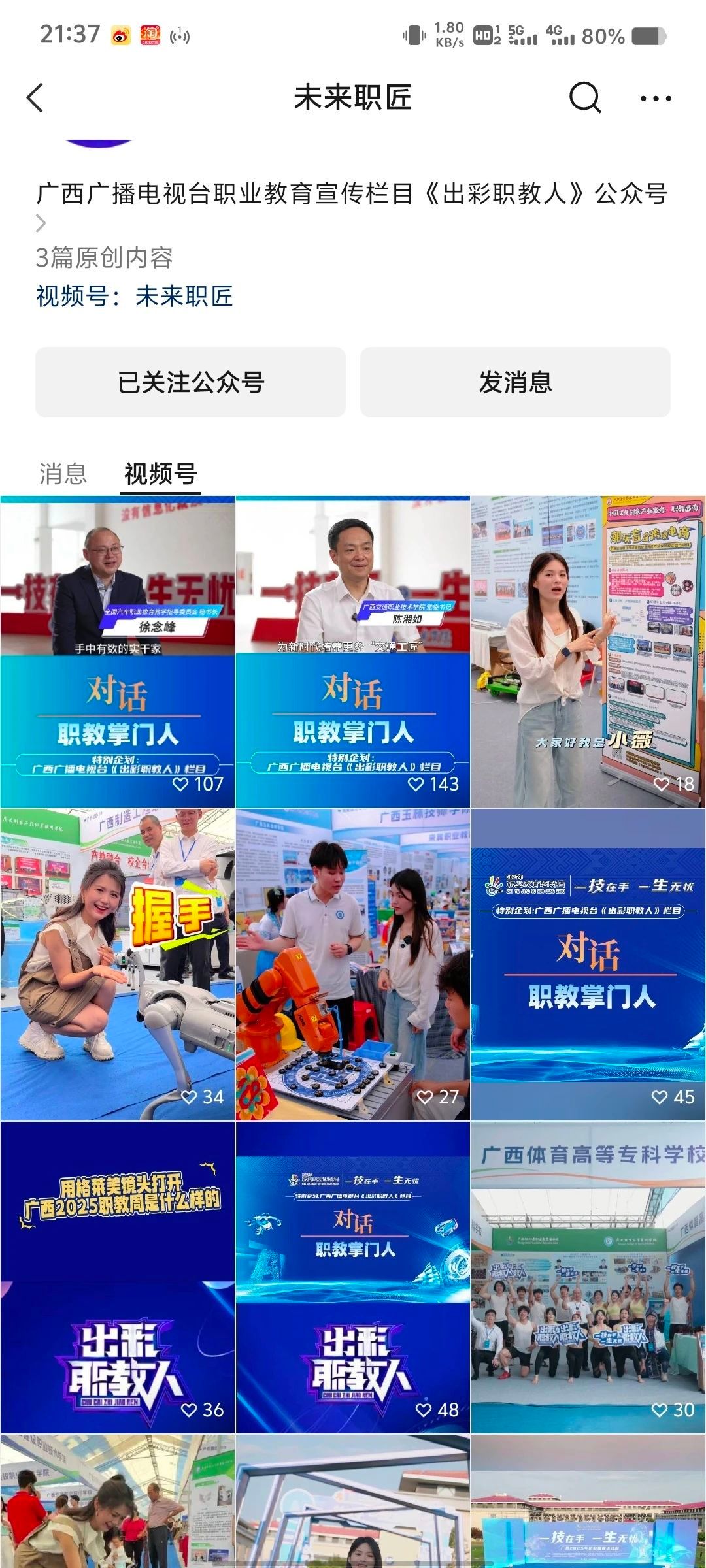Tap the 已关注公众号 button
706x1568 pixels.
(190, 382)
